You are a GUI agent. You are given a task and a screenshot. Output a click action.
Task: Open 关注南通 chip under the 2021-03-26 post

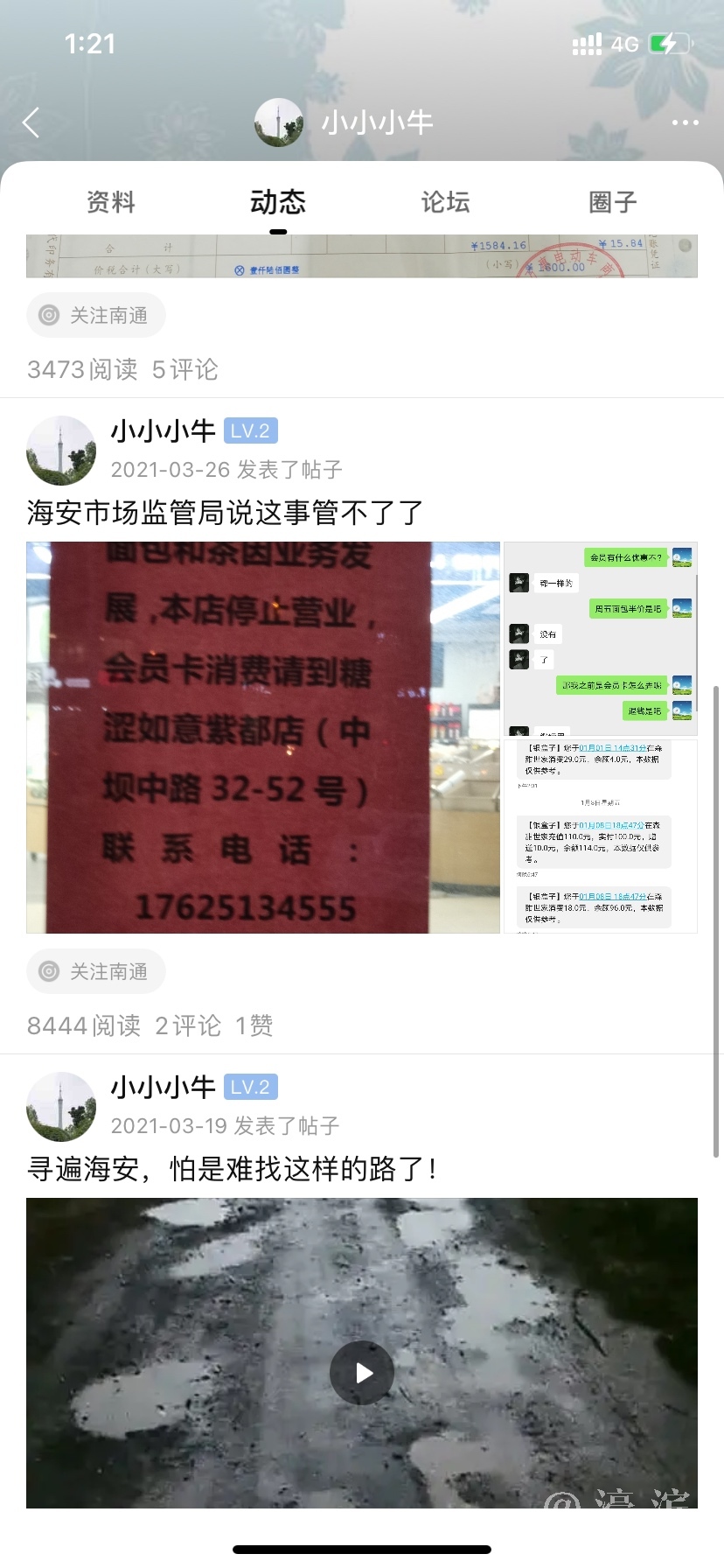[x=96, y=971]
